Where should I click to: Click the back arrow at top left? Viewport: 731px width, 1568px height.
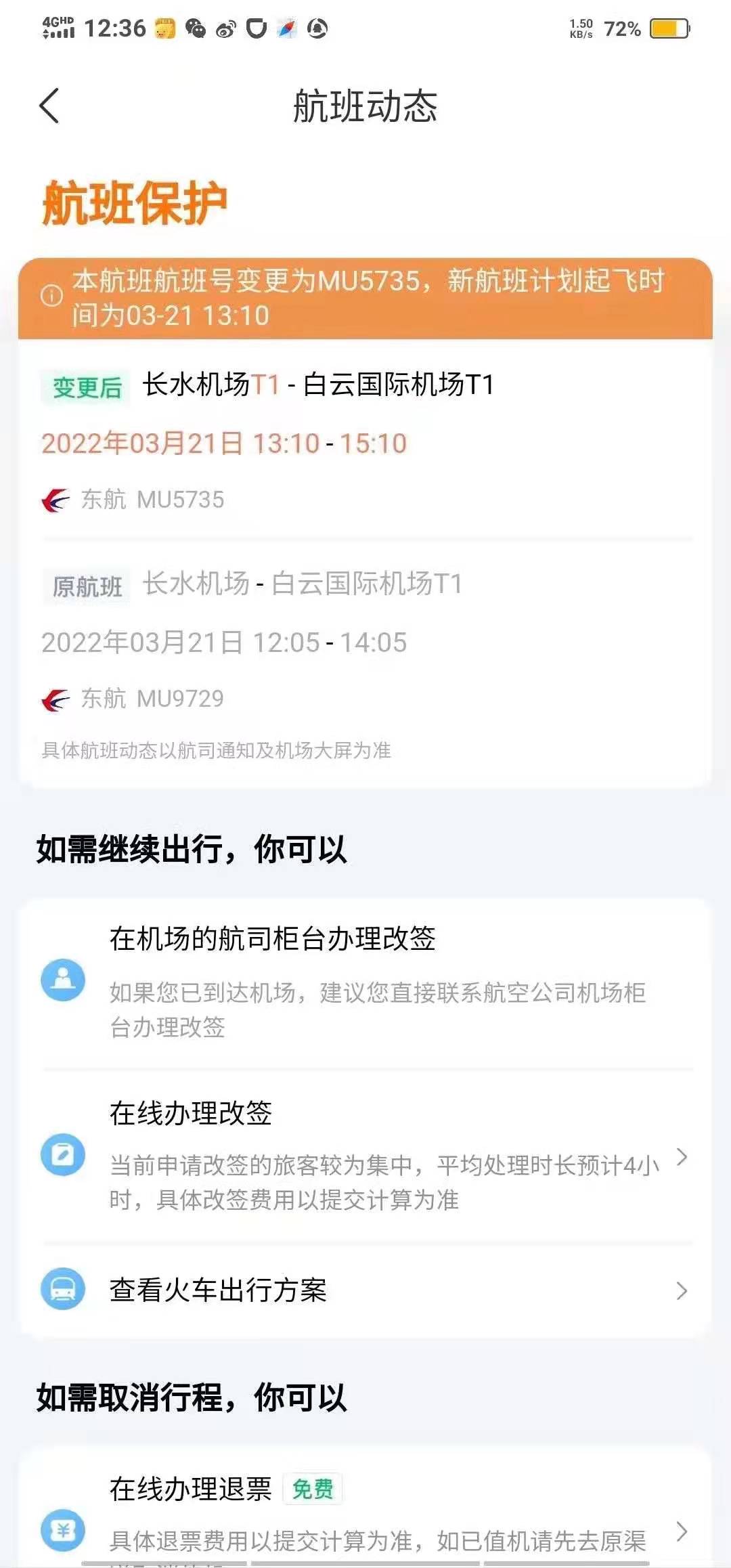(x=48, y=106)
